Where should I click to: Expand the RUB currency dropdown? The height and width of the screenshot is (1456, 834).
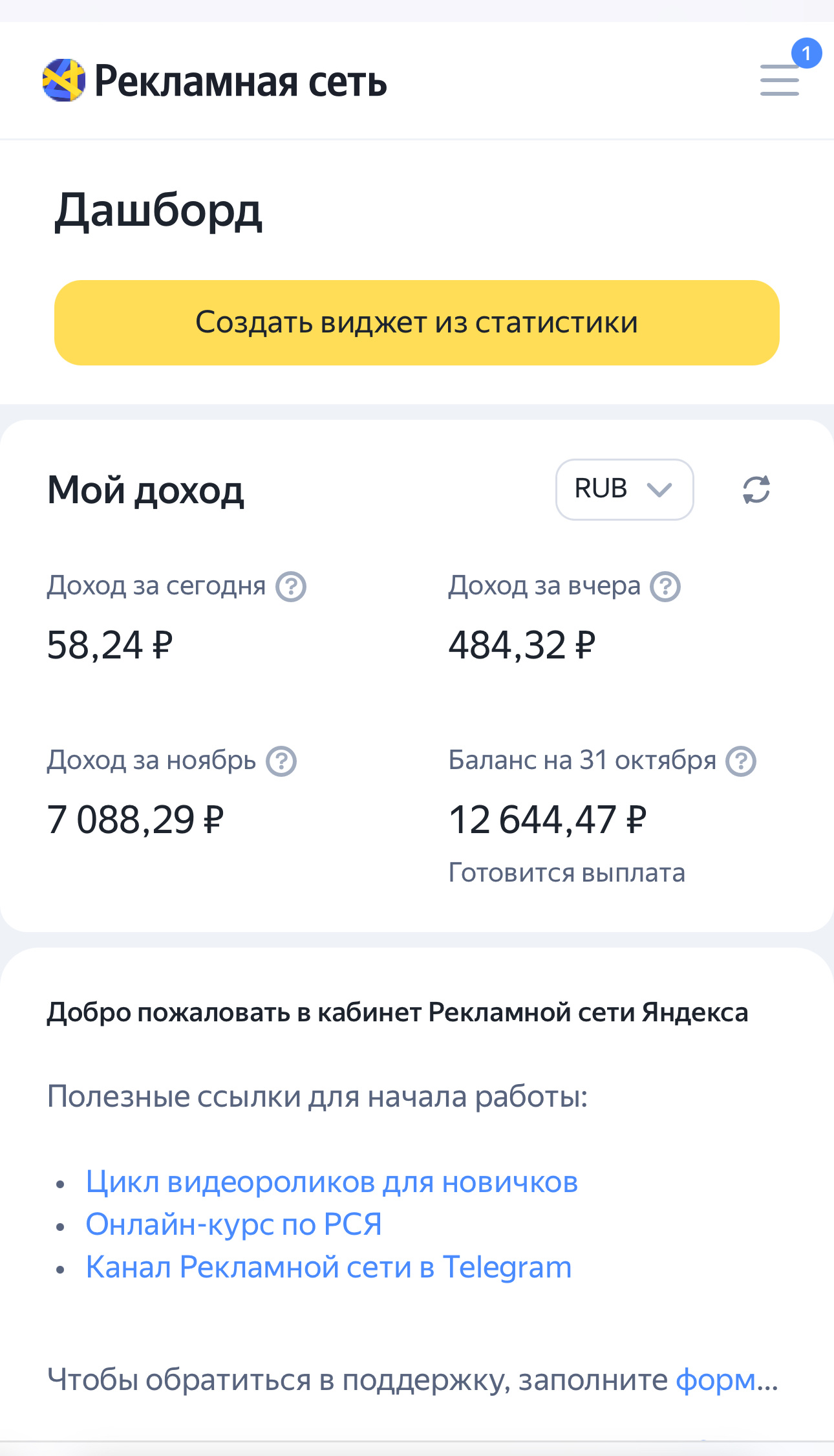click(625, 490)
